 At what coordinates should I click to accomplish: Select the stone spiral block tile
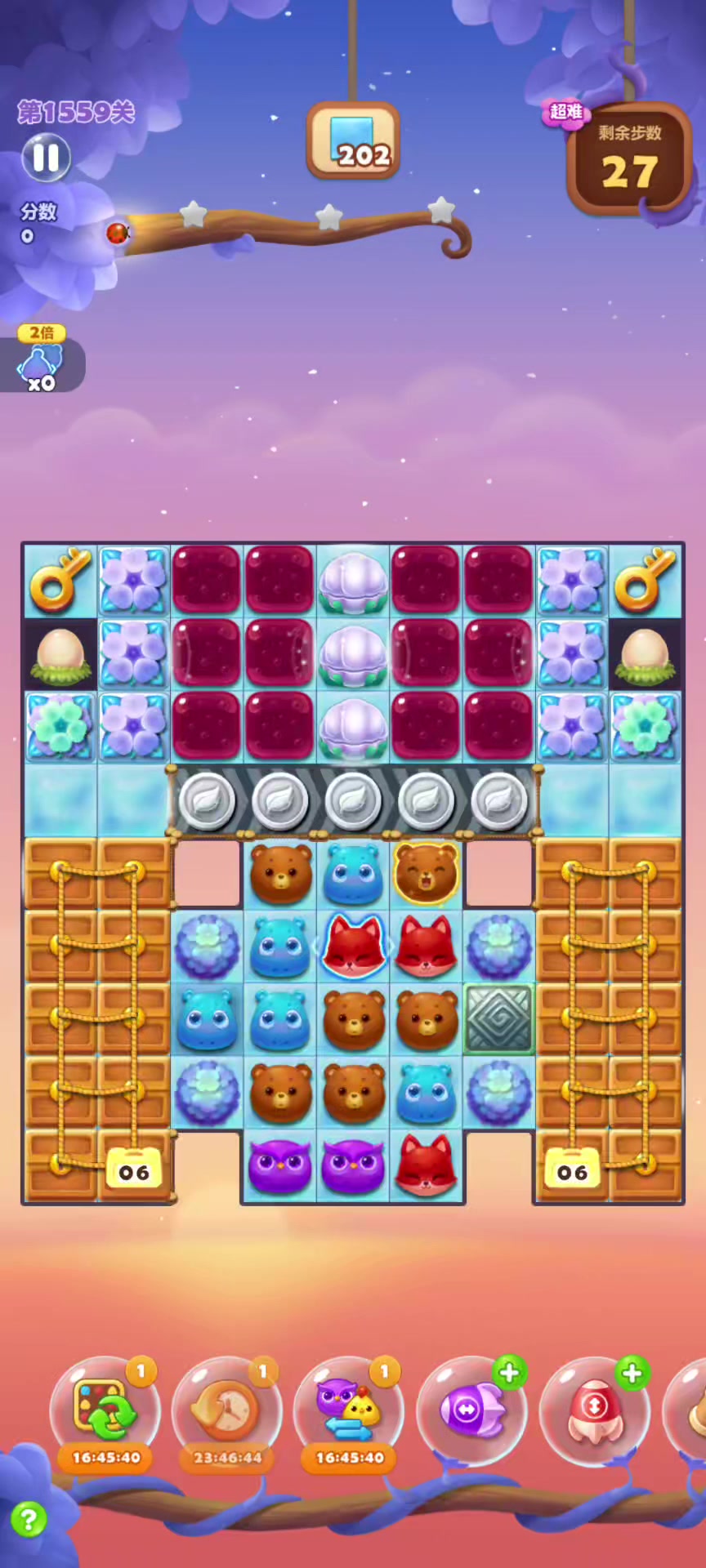pos(499,1019)
